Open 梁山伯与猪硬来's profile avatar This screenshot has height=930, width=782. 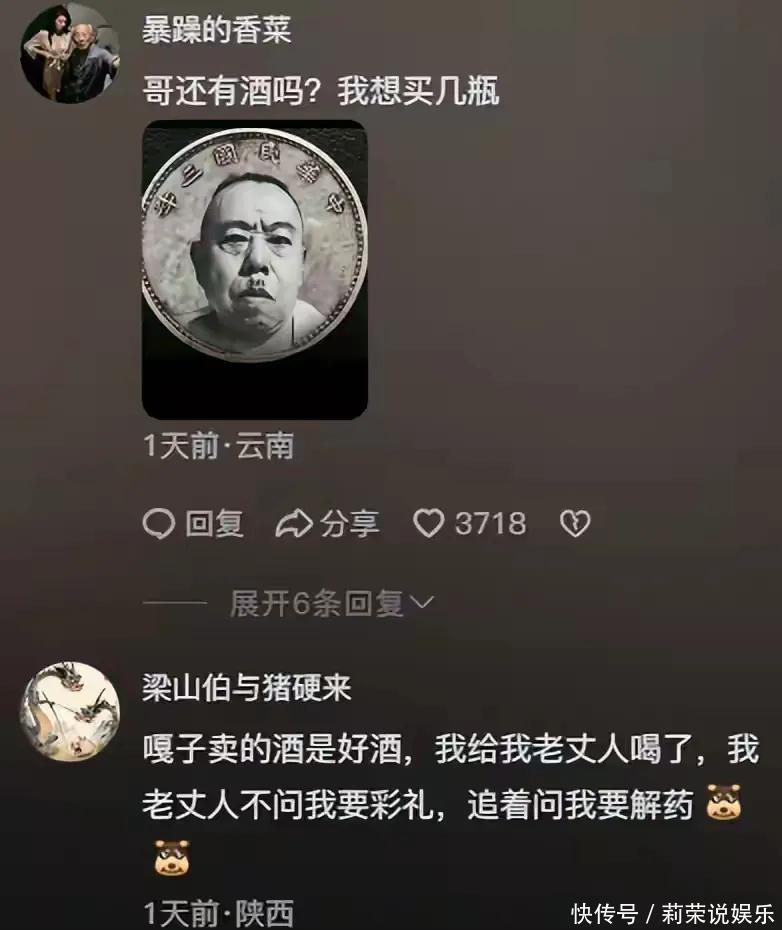(70, 711)
